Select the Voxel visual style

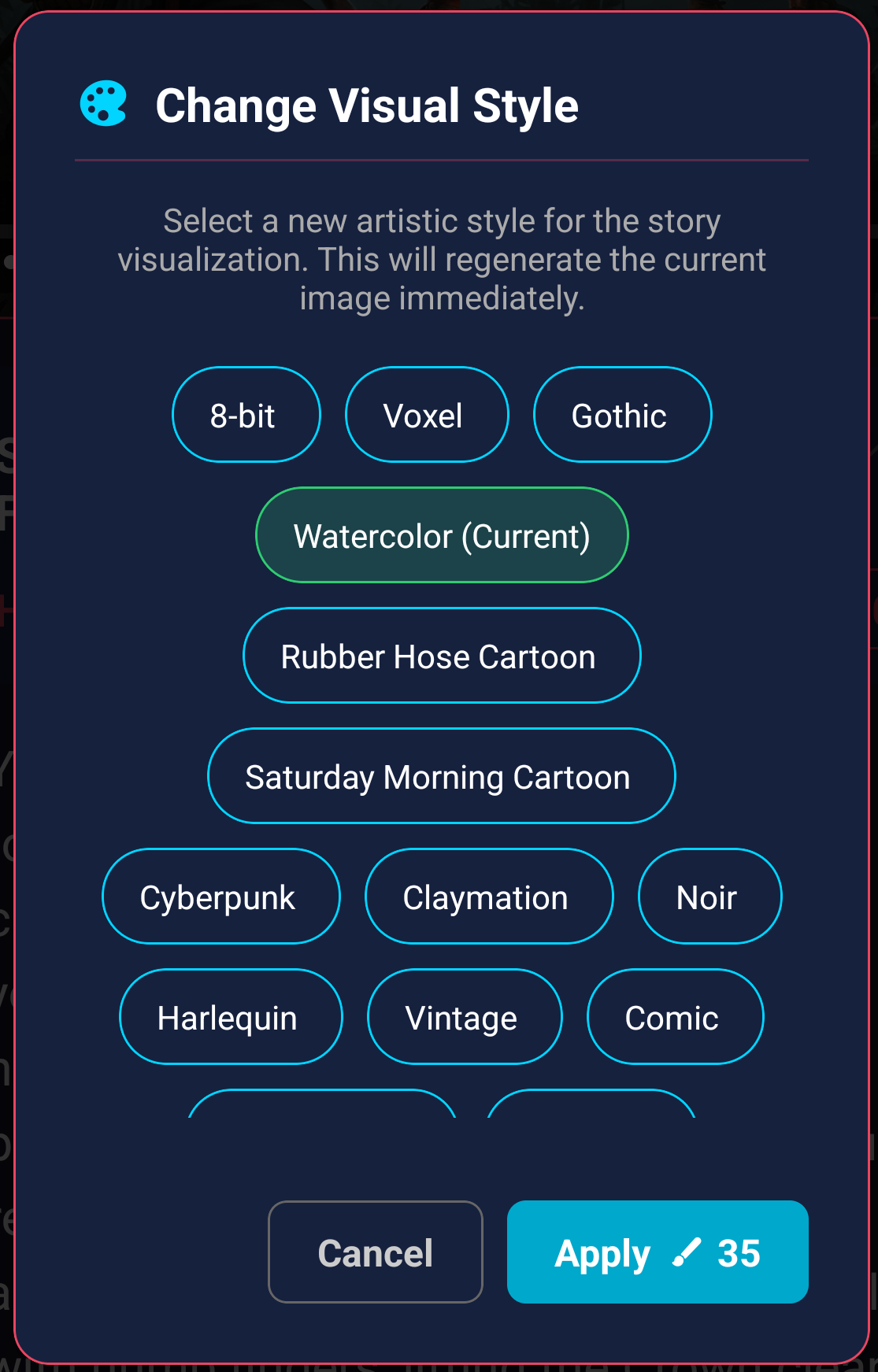425,415
